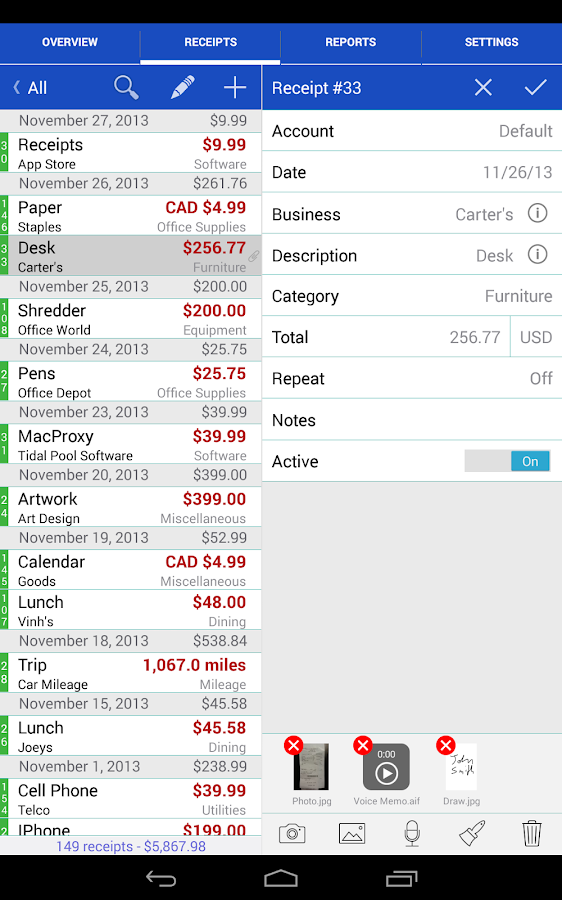Open info for Business Carter's

tap(537, 214)
